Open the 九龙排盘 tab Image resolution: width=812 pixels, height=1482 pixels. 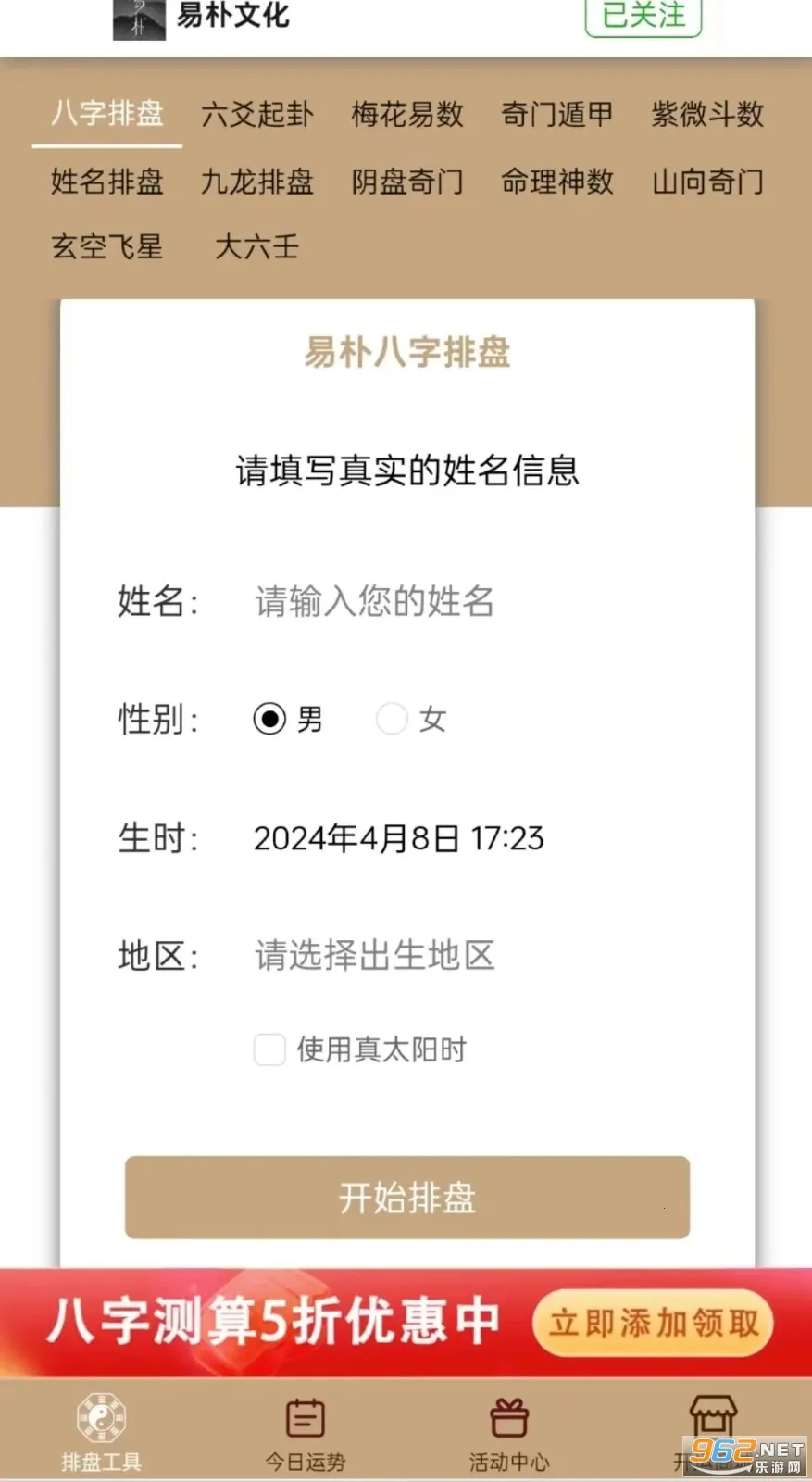(x=257, y=182)
